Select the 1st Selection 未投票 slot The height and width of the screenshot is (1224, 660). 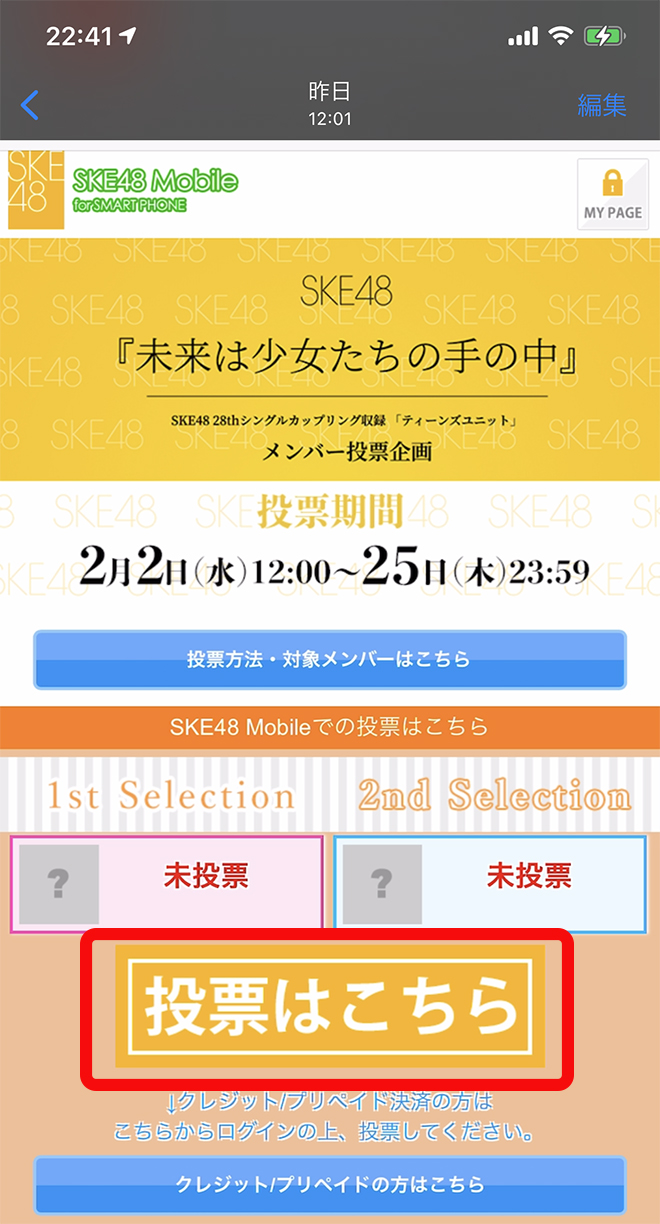click(x=167, y=883)
